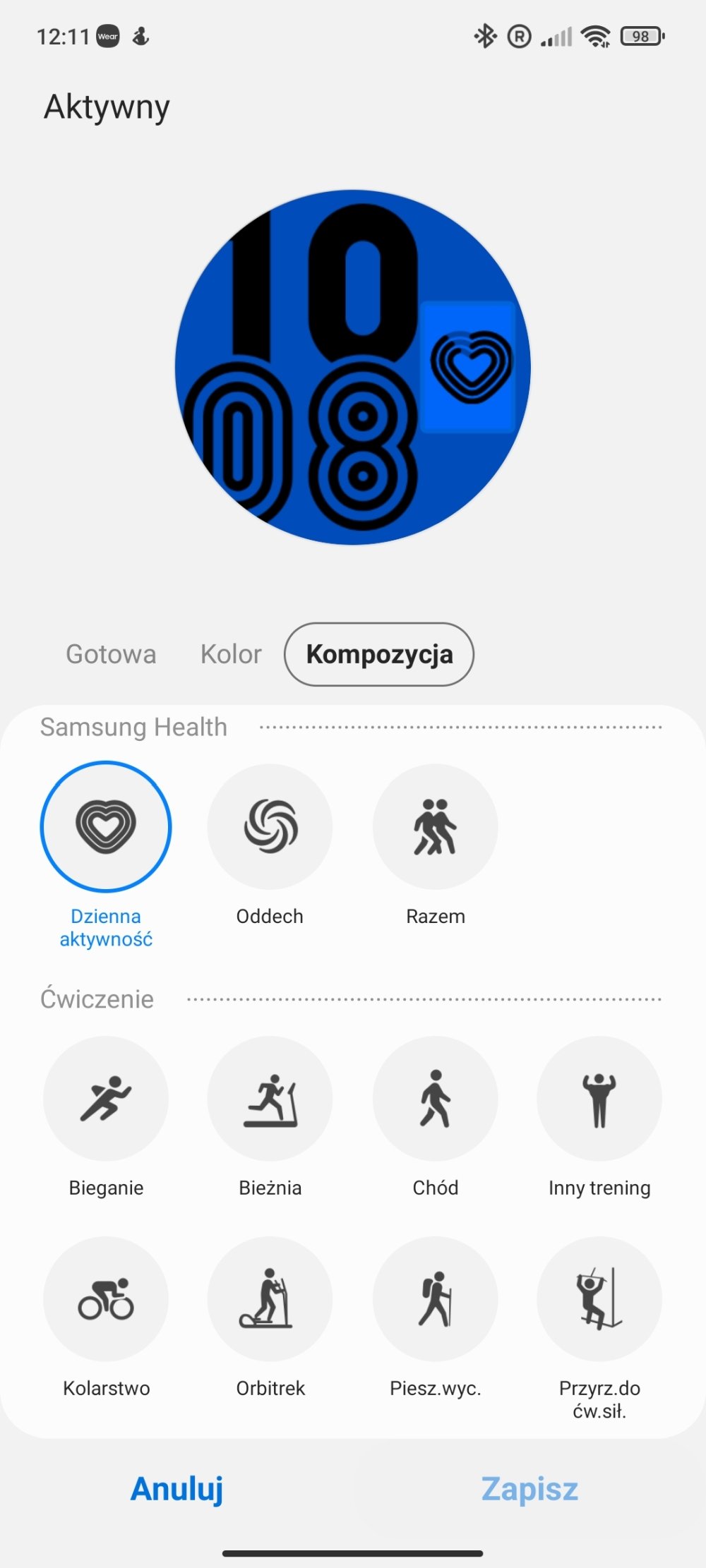Tap Zapisz to save the watch face
The image size is (706, 1568).
click(529, 1489)
